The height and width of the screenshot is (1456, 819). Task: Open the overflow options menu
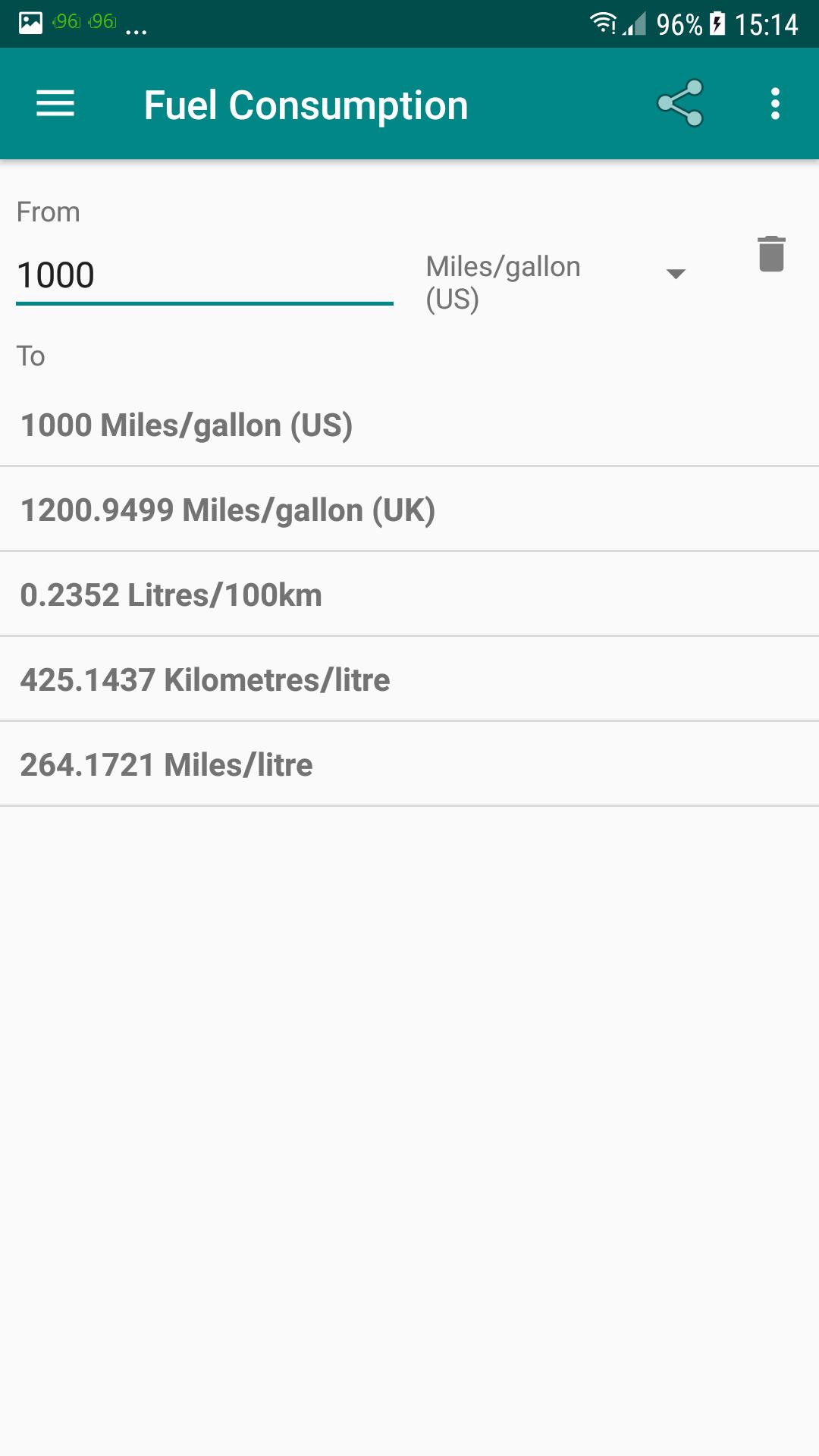775,103
